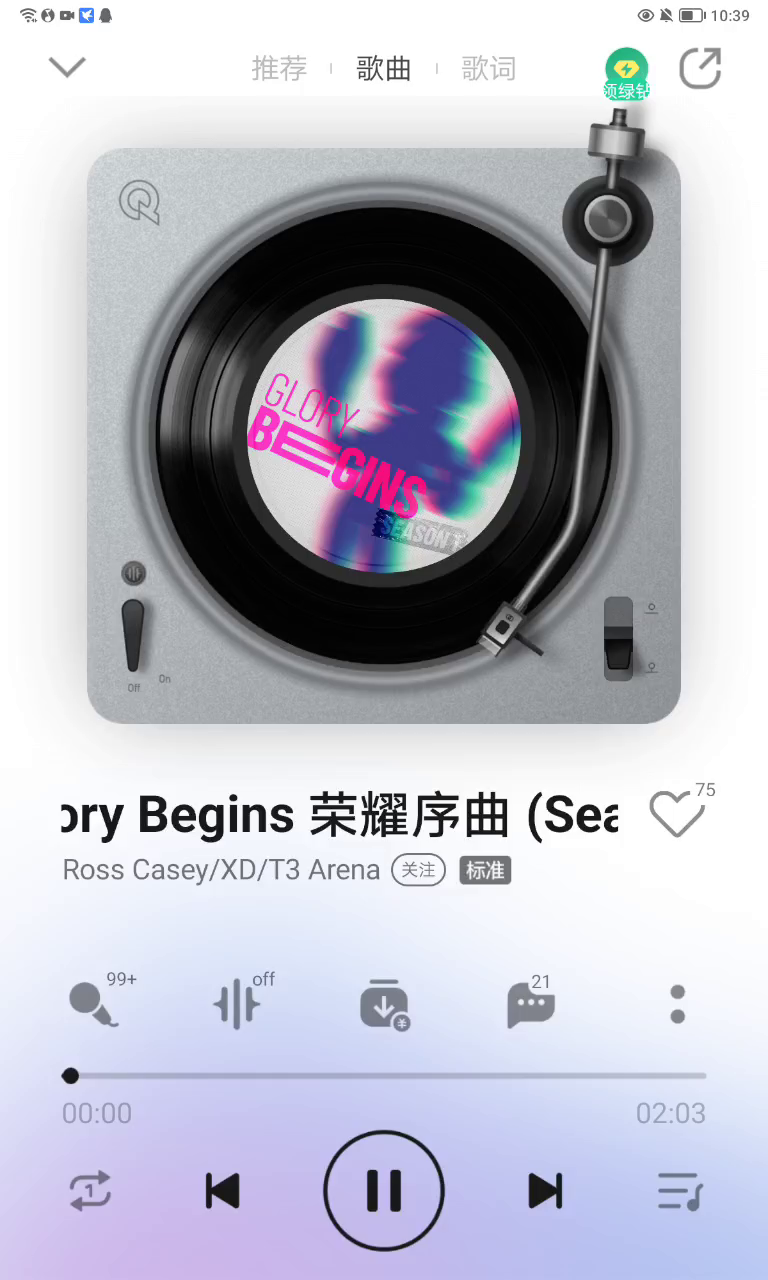Screen dimensions: 768x1280
Task: Pause the playing song
Action: coord(384,1190)
